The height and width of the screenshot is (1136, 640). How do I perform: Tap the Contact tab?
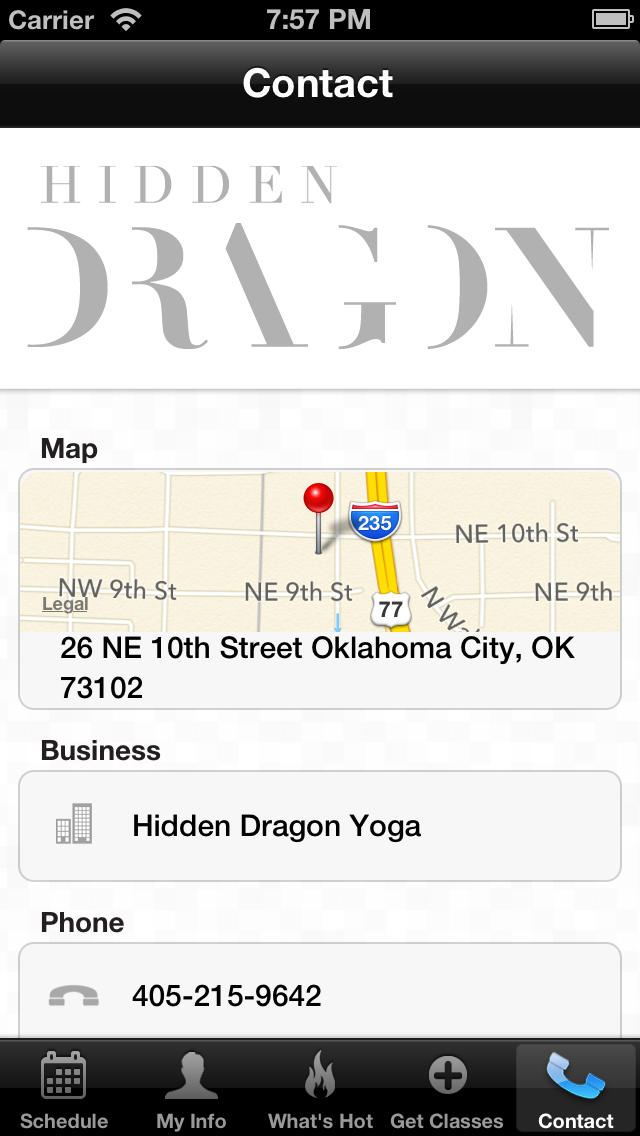pyautogui.click(x=575, y=1088)
